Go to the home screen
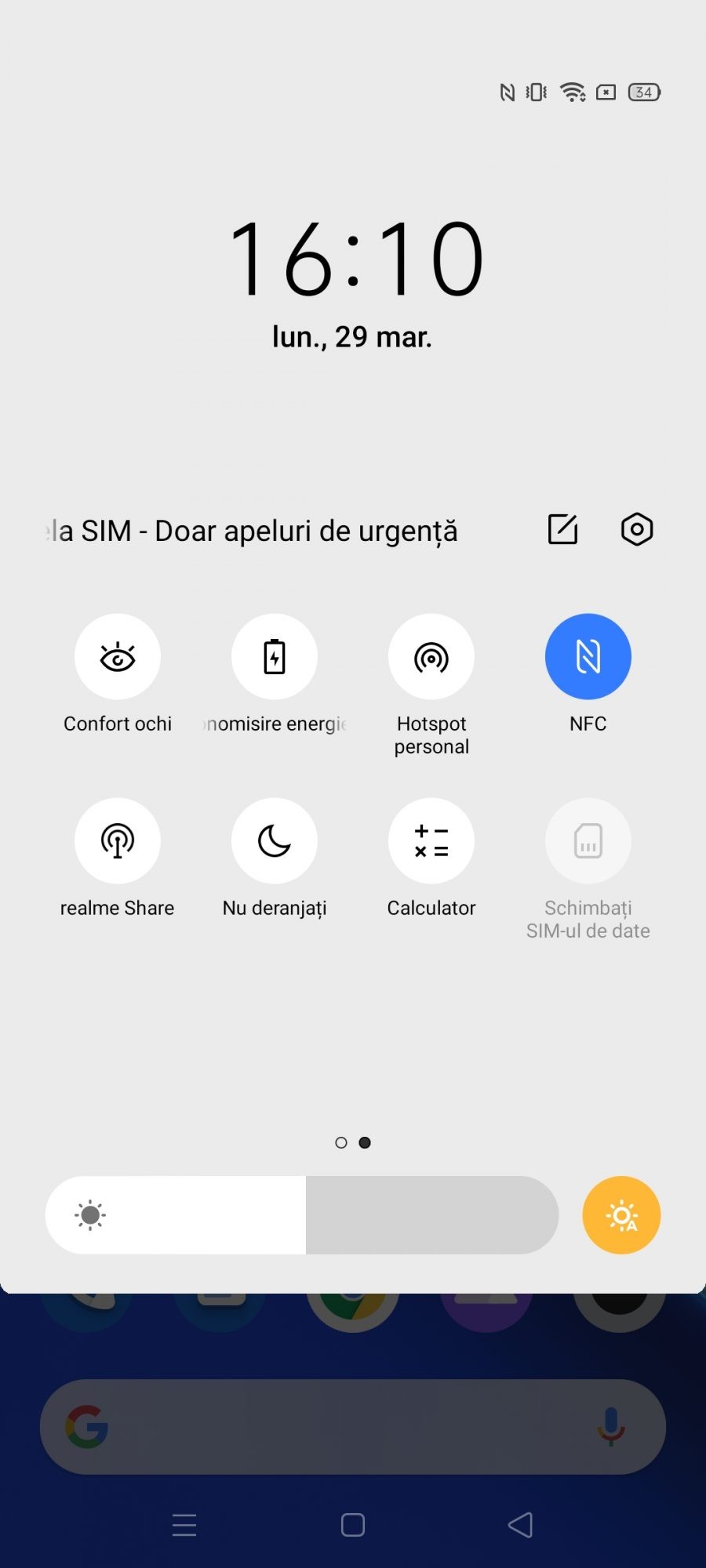This screenshot has height=1568, width=706. tap(353, 1525)
